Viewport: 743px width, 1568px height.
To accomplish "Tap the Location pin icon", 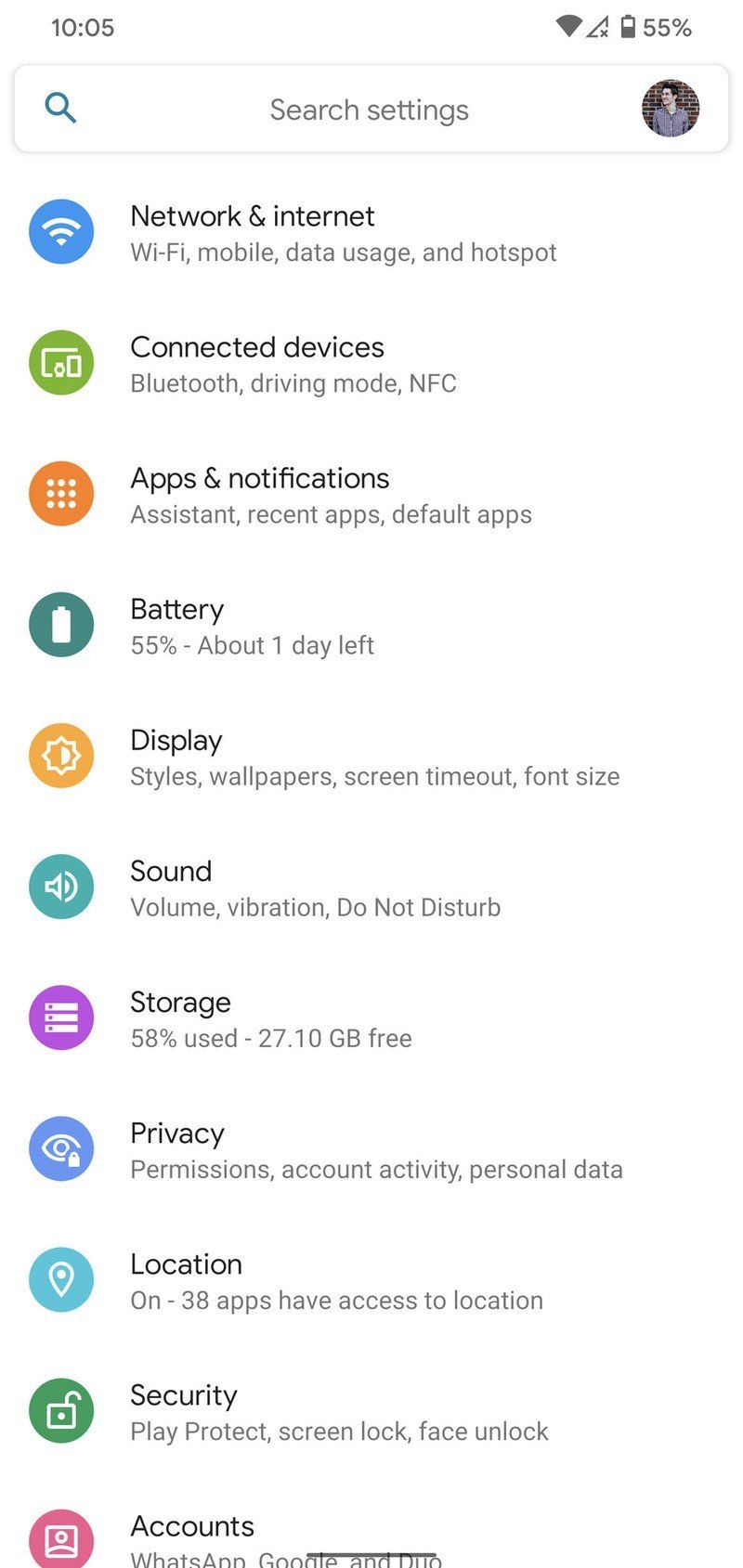I will tap(61, 1279).
